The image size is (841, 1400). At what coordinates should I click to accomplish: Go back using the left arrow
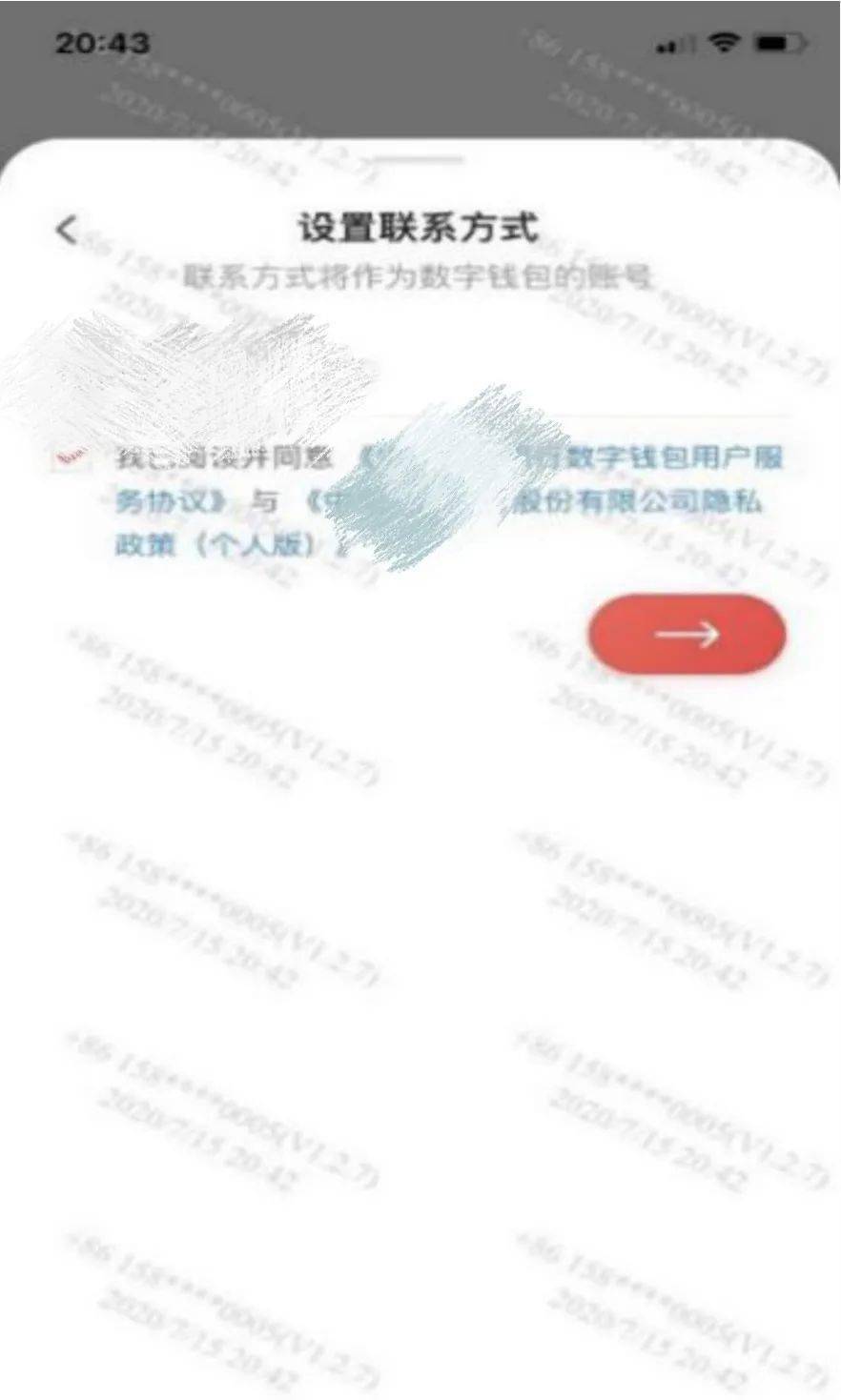(66, 230)
